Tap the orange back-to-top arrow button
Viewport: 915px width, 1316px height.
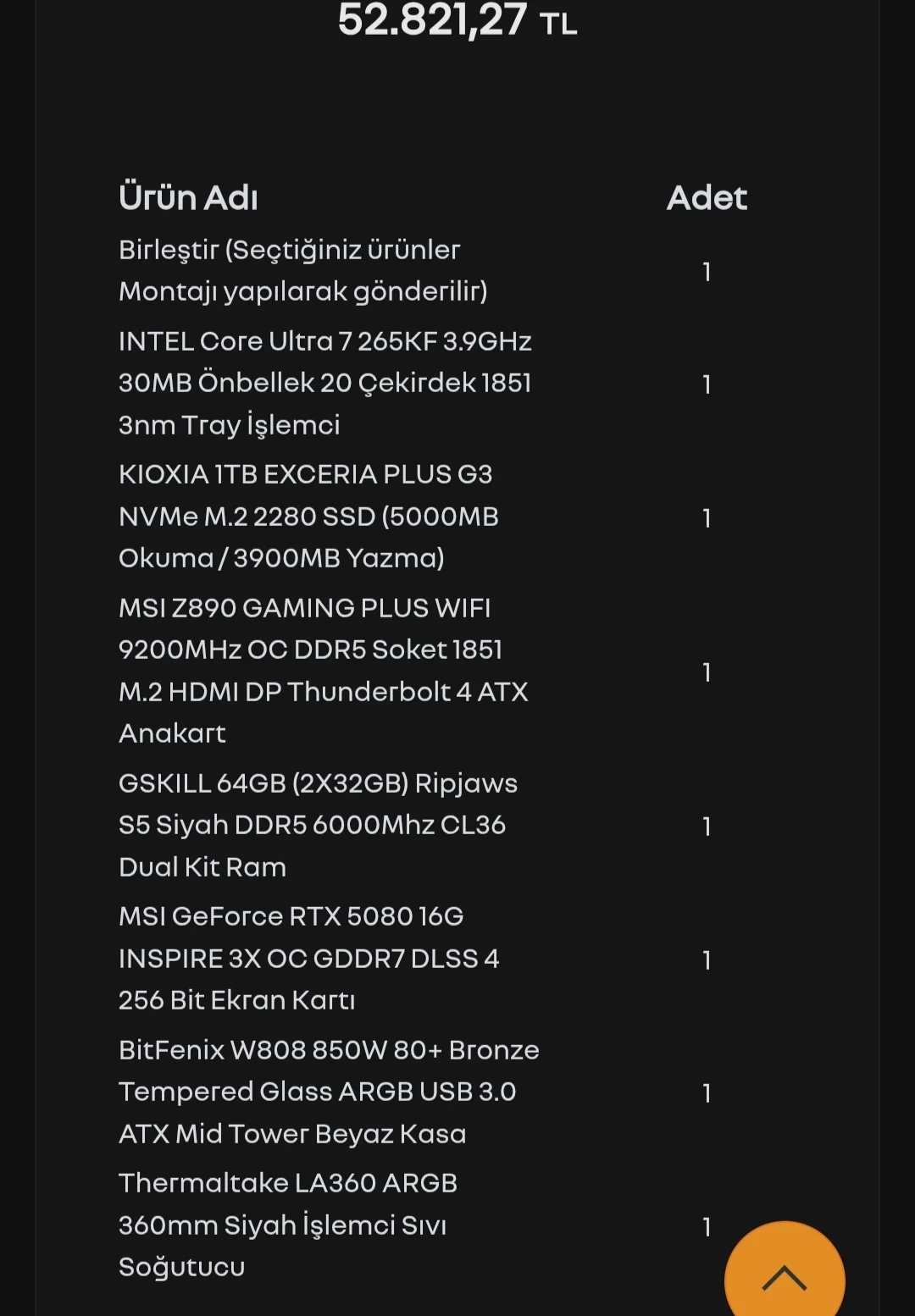[784, 1275]
